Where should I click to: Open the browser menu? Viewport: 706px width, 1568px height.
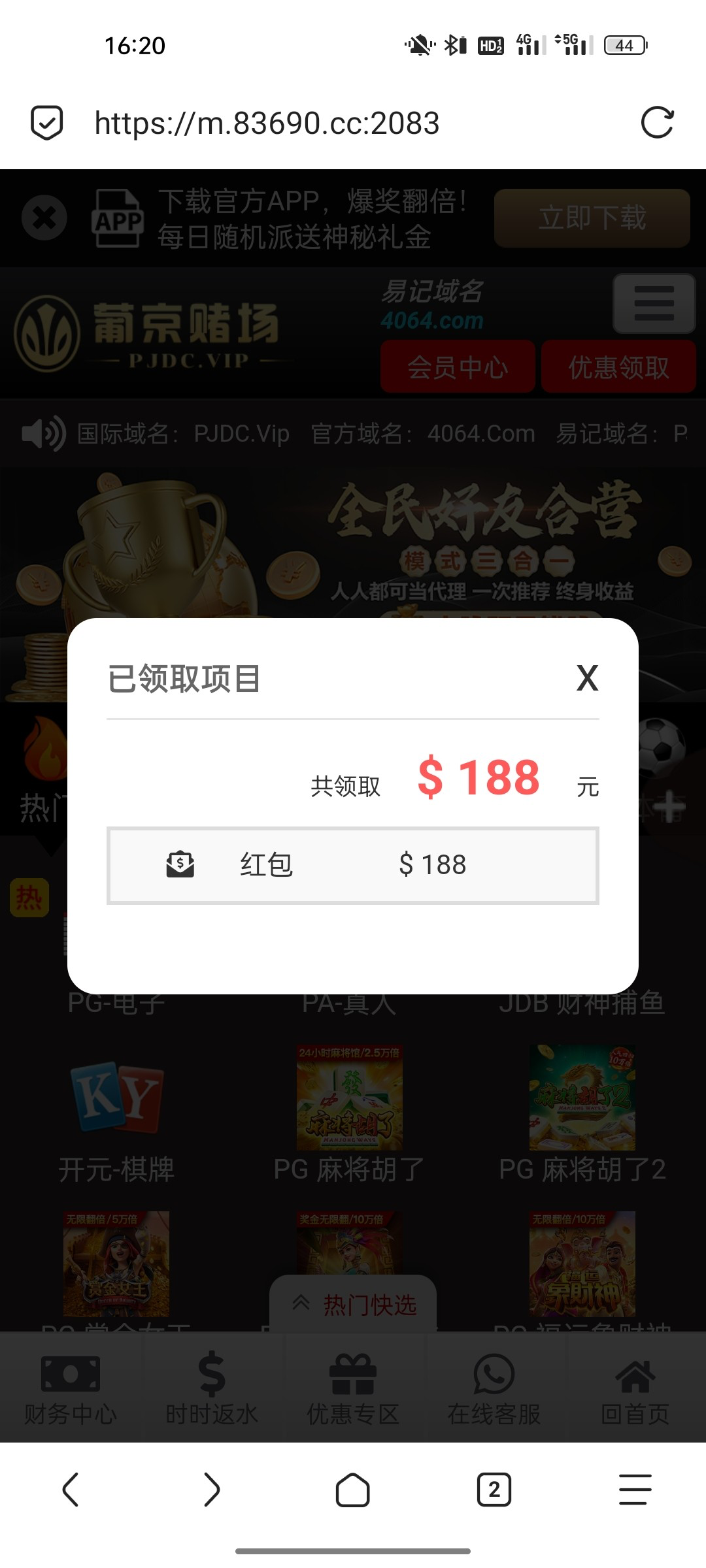click(x=635, y=1490)
